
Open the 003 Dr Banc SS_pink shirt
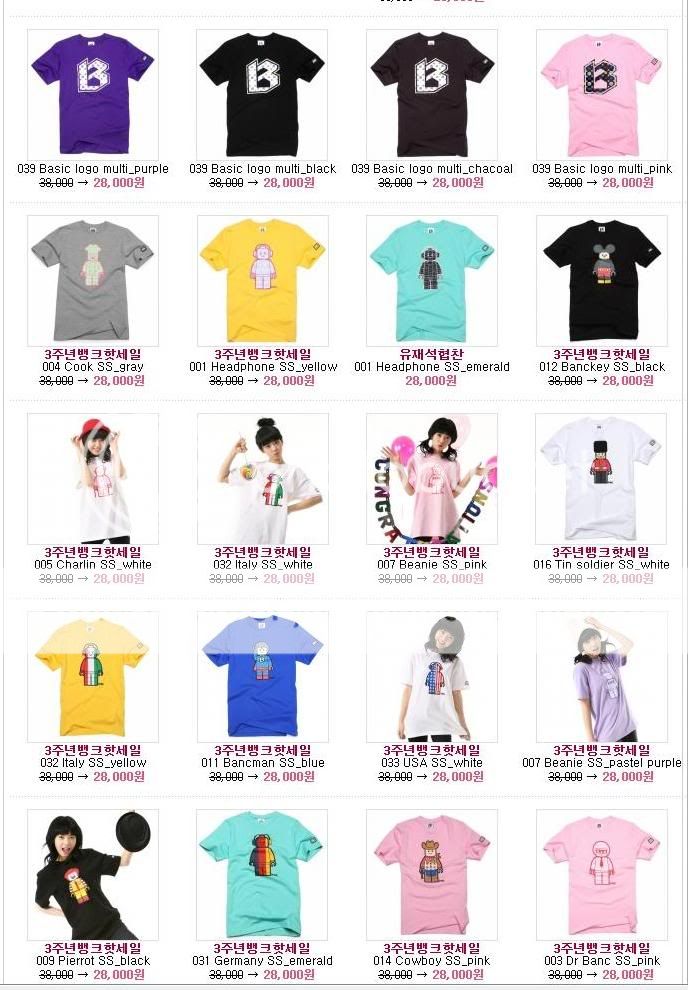pos(601,874)
